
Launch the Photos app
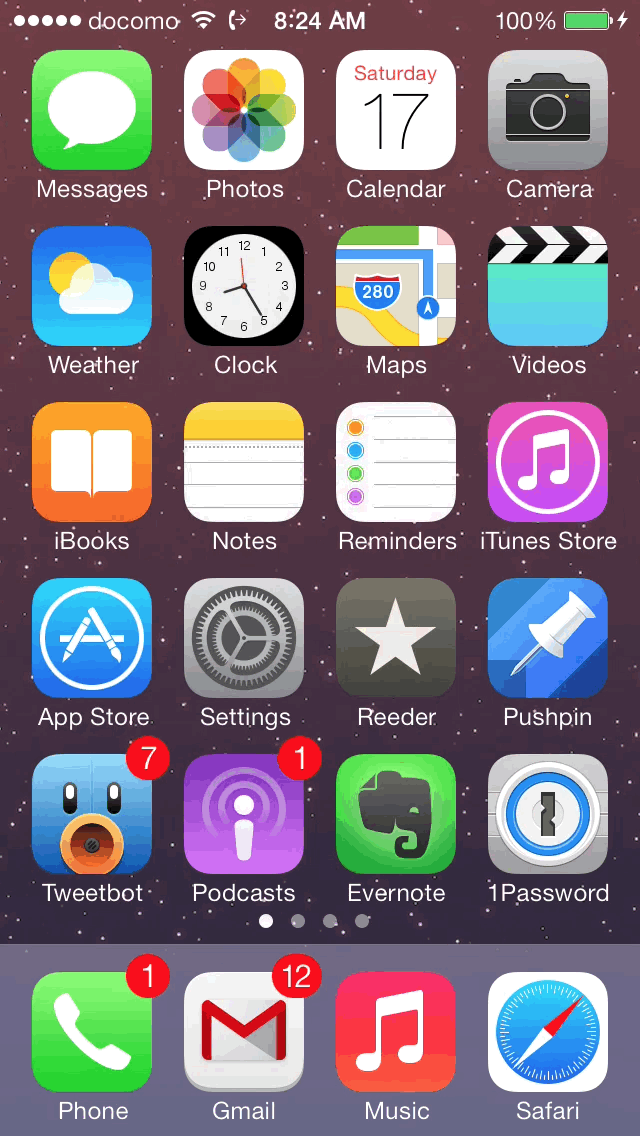[x=244, y=110]
